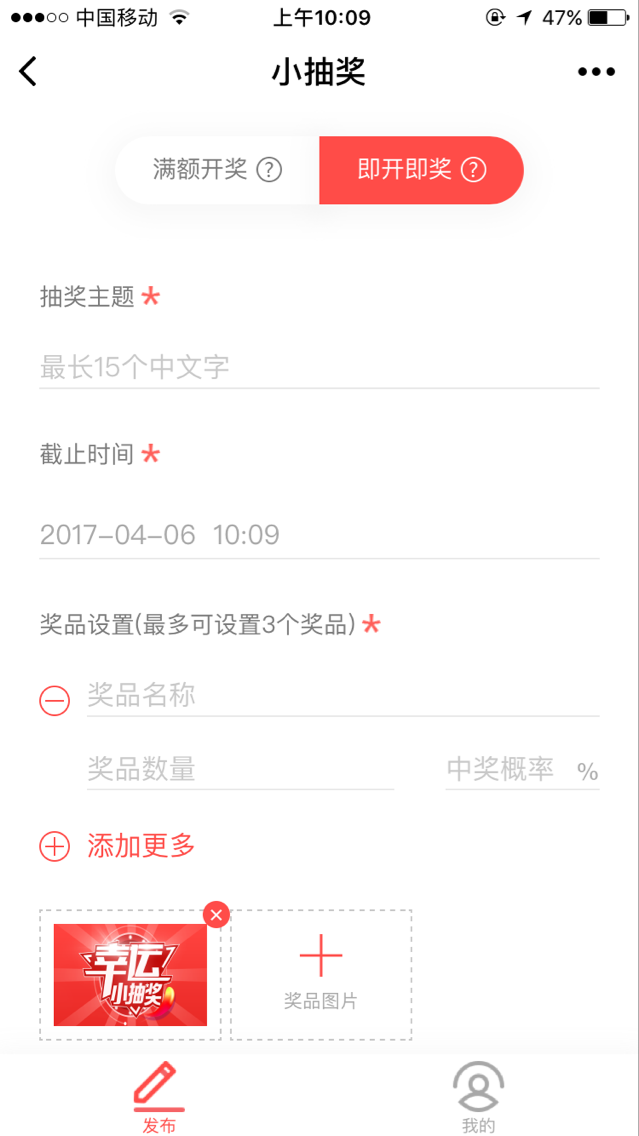Go back using the top-left arrow
The width and height of the screenshot is (639, 1136).
pos(28,72)
